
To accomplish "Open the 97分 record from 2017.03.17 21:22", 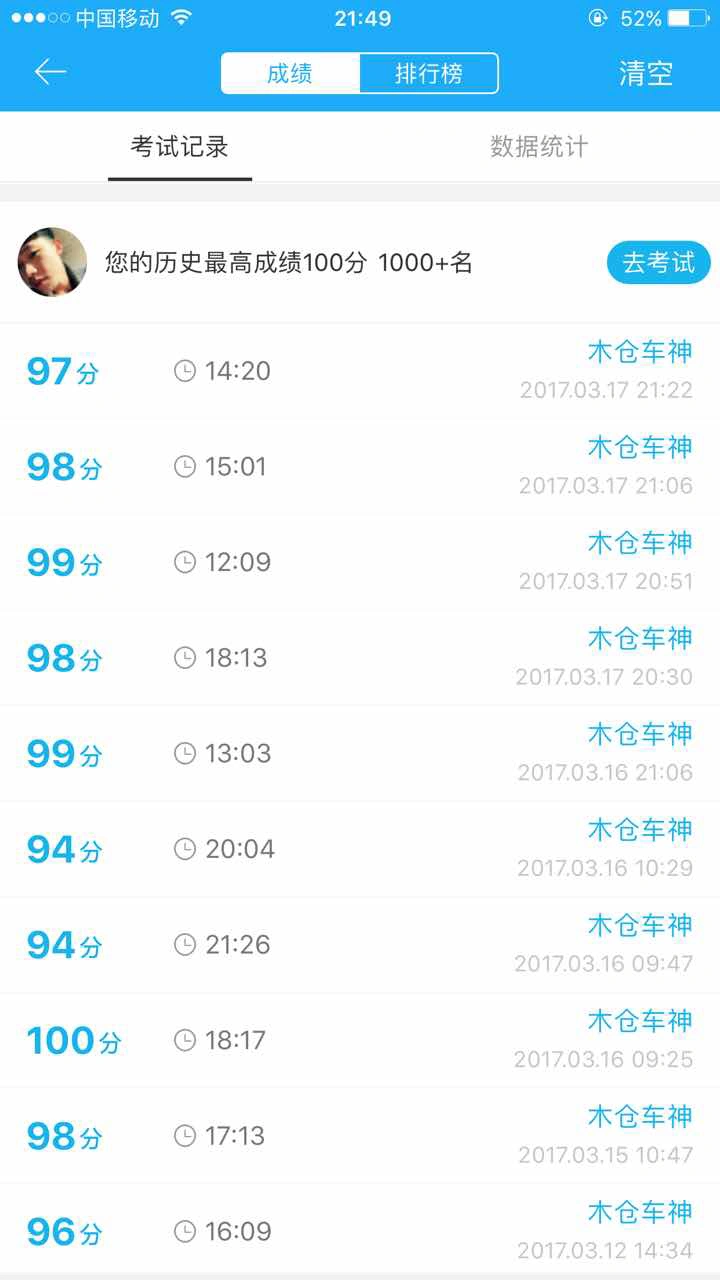I will [x=360, y=371].
